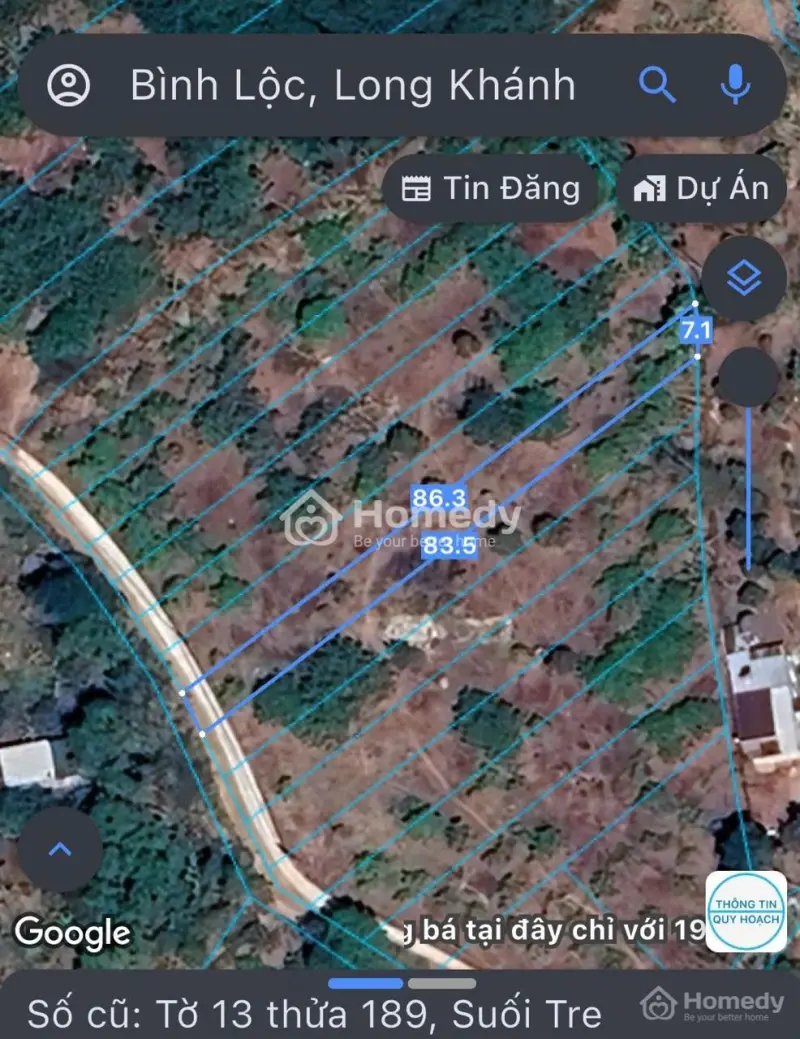800x1039 pixels.
Task: Open the Dự Án projects chip
Action: click(701, 188)
